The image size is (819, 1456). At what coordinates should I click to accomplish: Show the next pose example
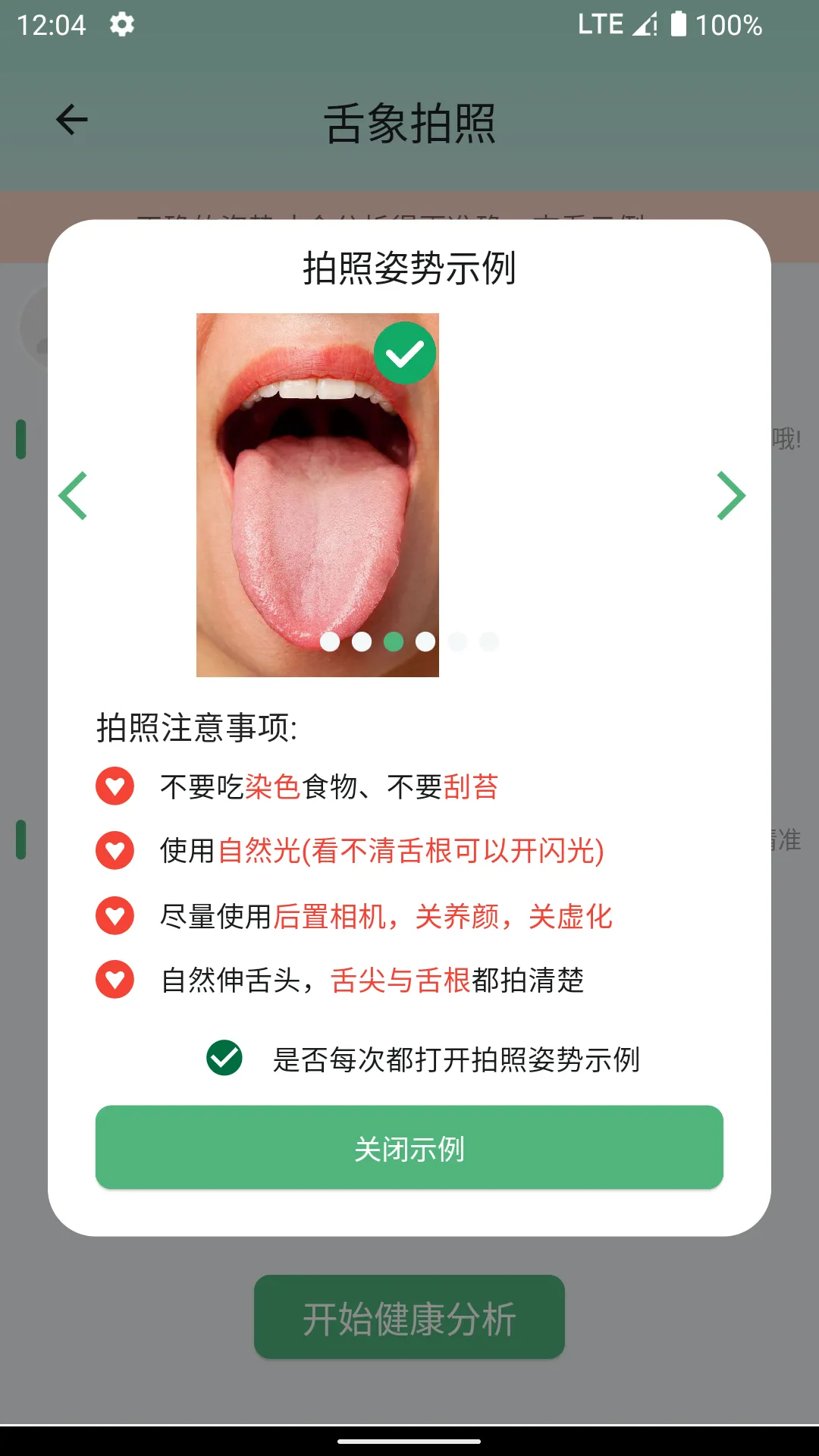coord(731,496)
